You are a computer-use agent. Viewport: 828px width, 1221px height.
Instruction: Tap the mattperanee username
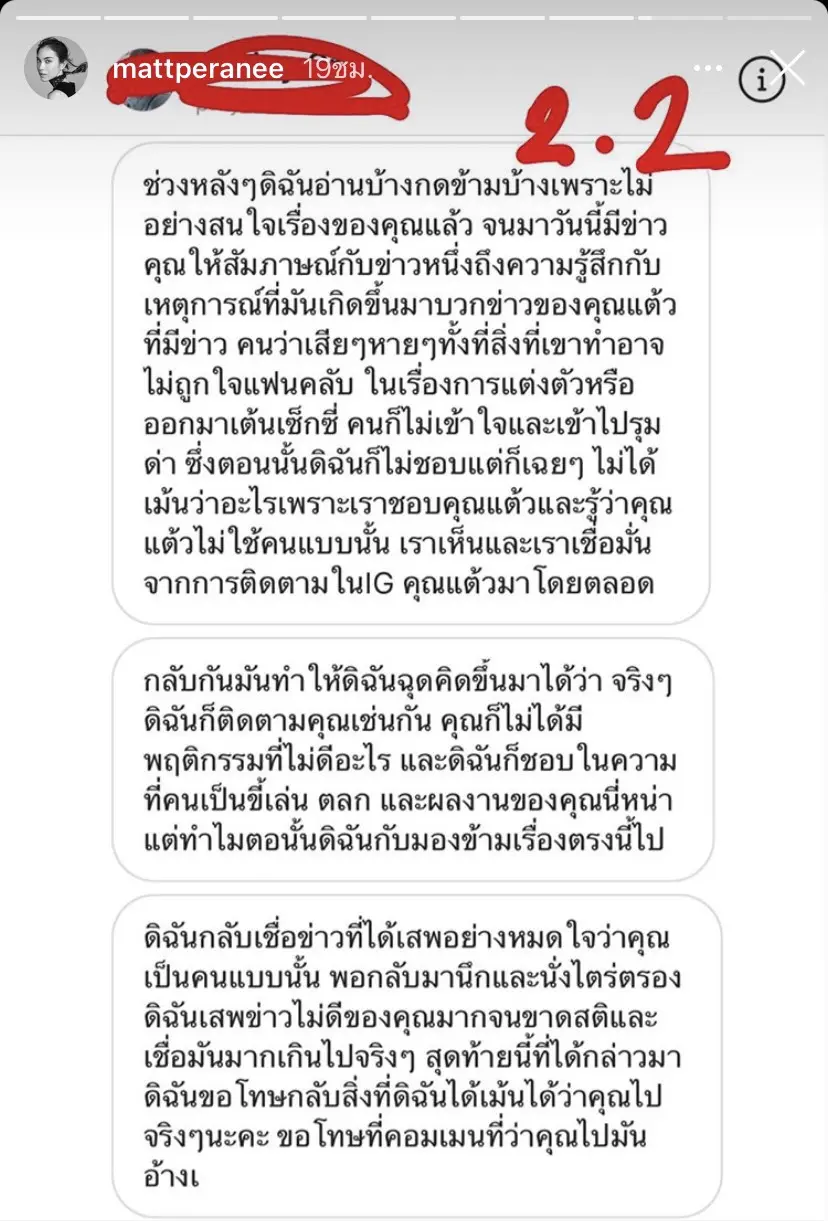pyautogui.click(x=186, y=70)
